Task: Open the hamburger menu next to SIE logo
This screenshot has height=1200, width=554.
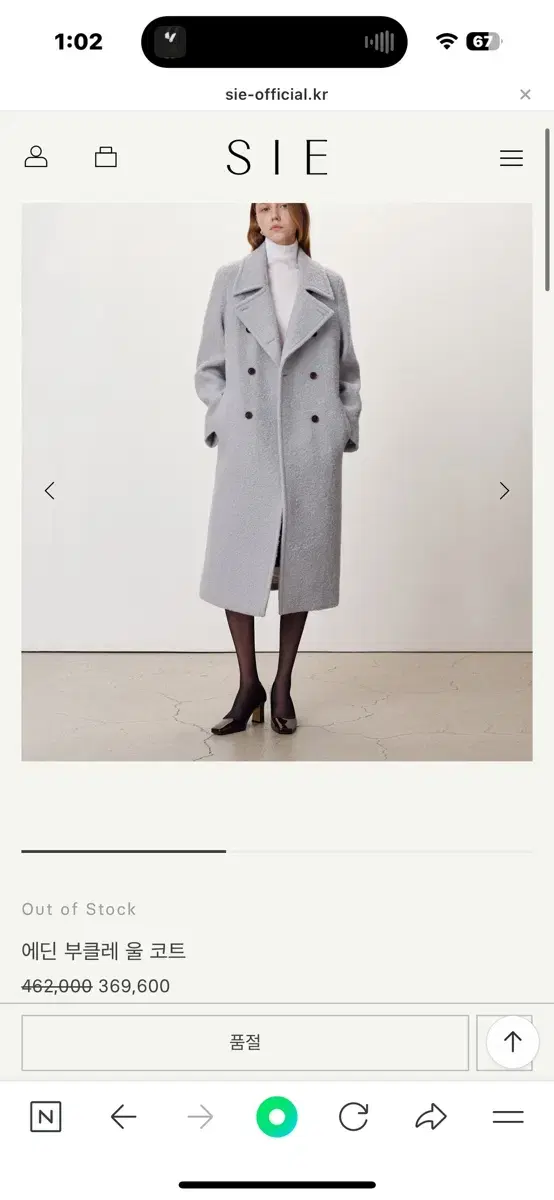Action: (511, 158)
